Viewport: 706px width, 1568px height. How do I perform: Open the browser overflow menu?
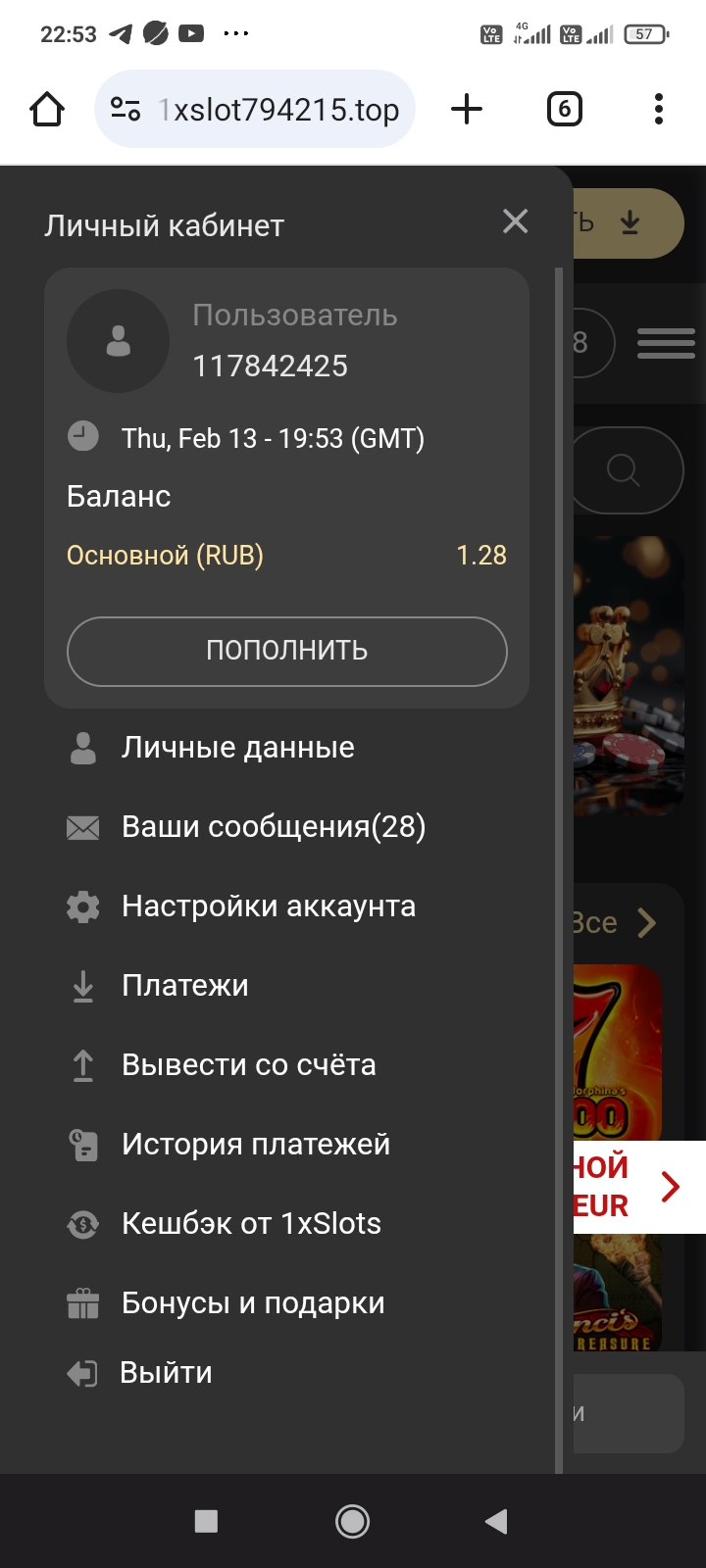tap(659, 109)
